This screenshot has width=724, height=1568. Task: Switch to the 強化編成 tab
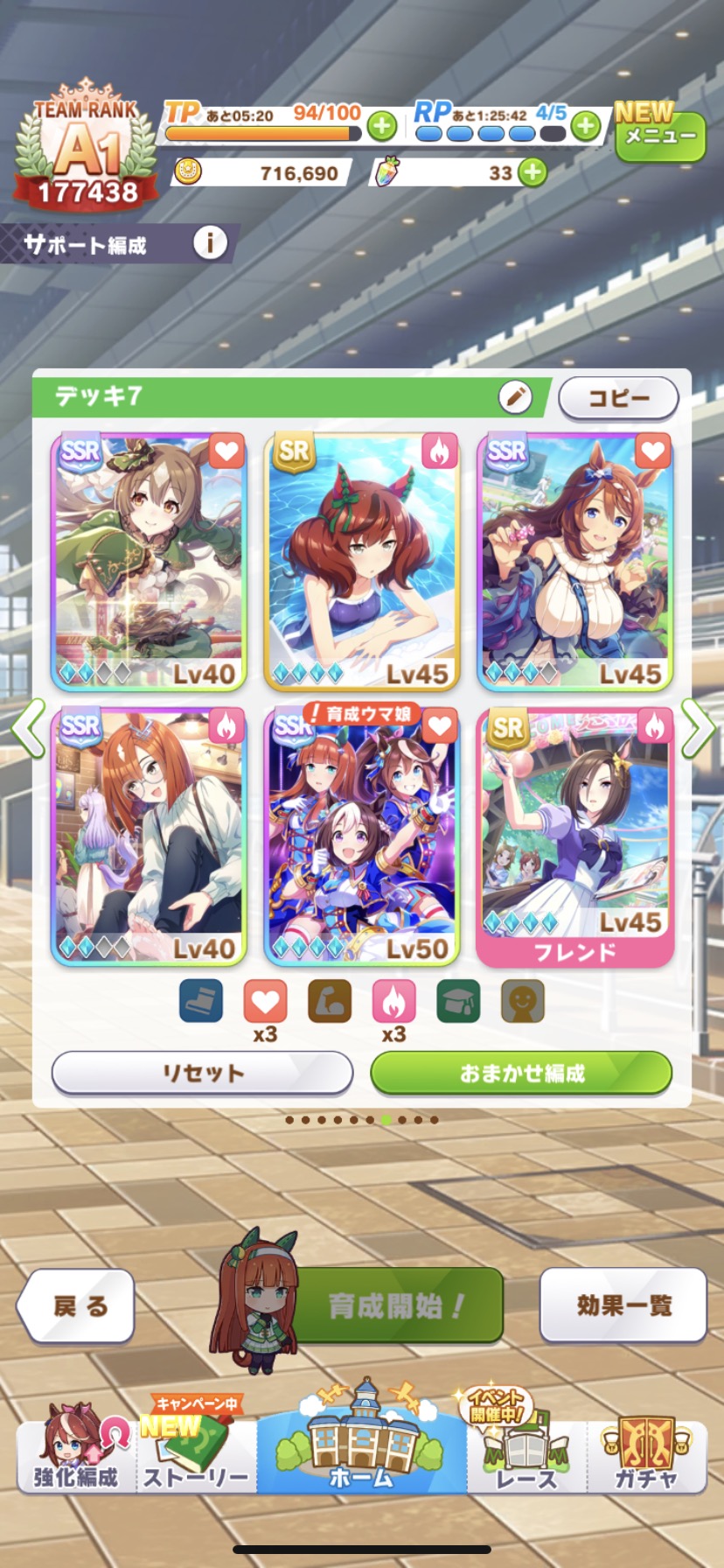[x=76, y=1453]
